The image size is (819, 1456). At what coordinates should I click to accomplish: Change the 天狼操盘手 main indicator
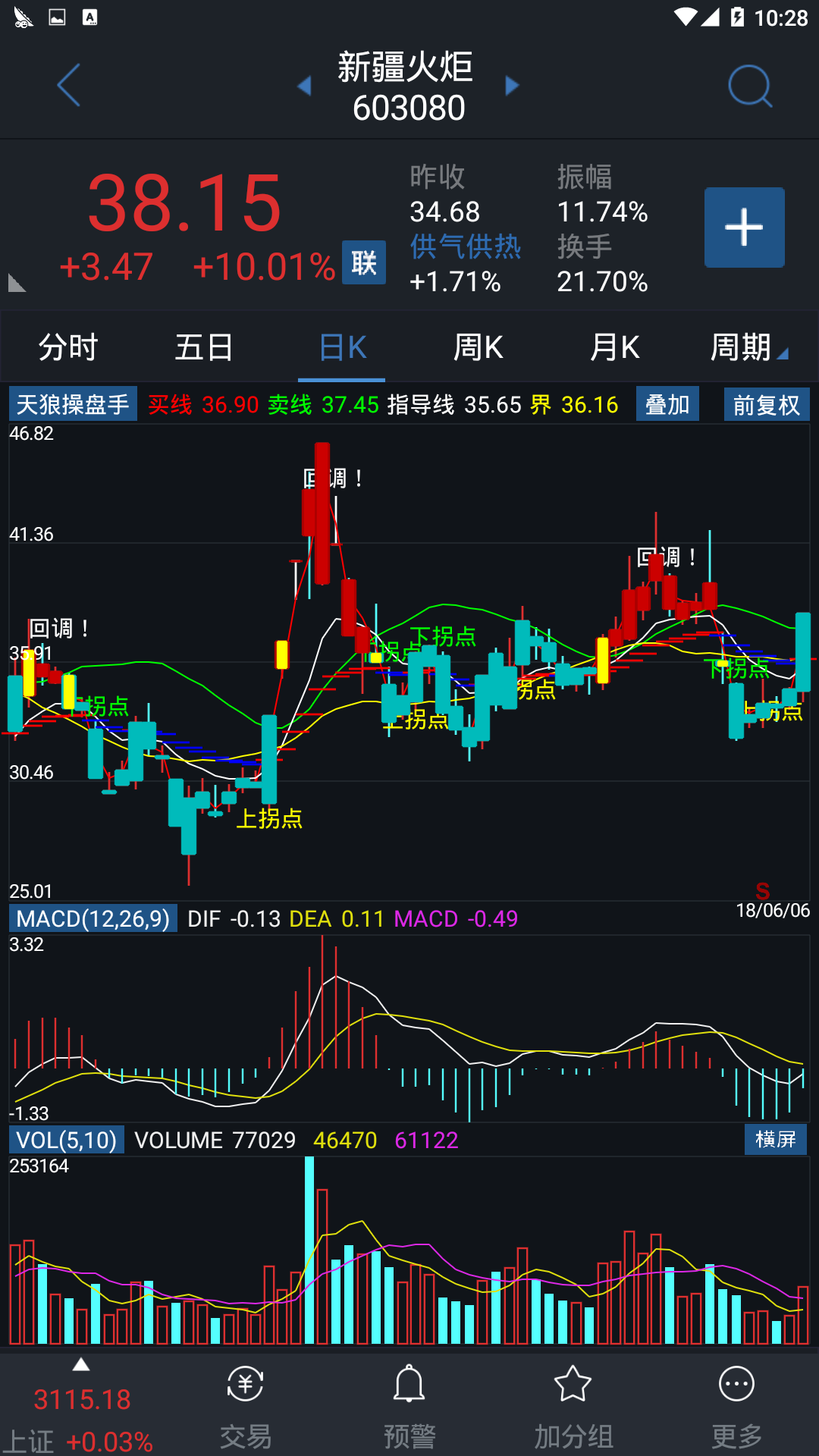coord(73,404)
